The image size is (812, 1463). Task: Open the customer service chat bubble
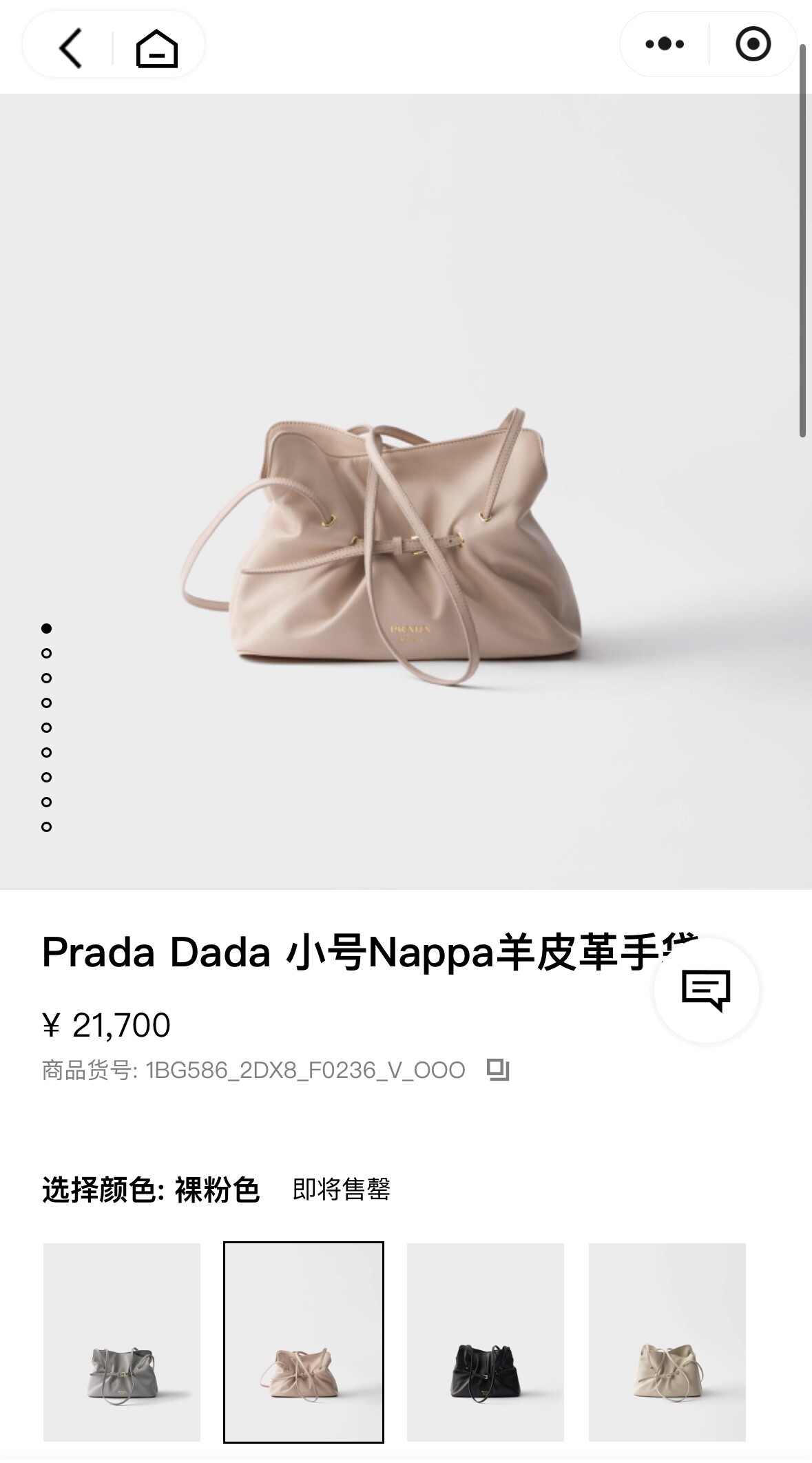click(706, 990)
